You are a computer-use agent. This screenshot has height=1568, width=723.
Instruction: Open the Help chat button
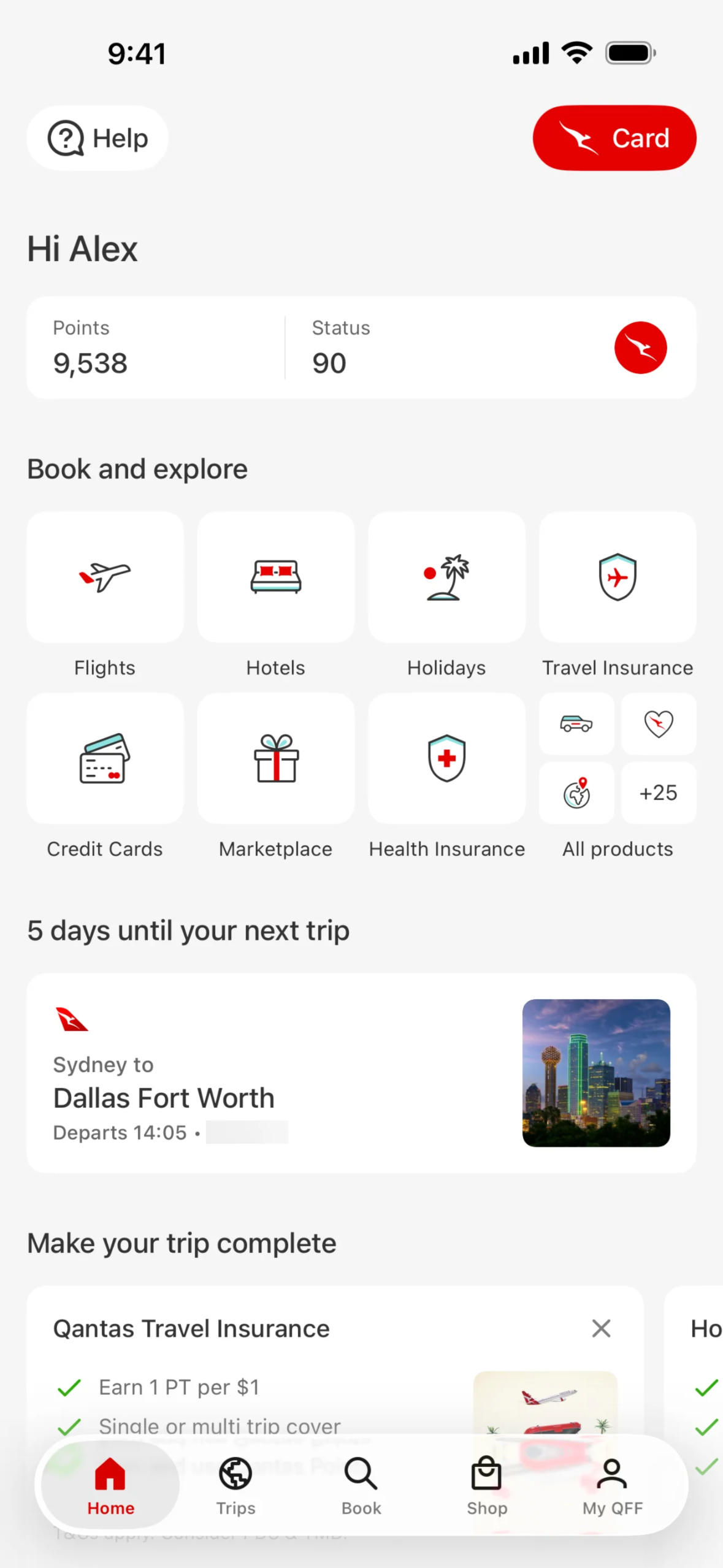(98, 138)
